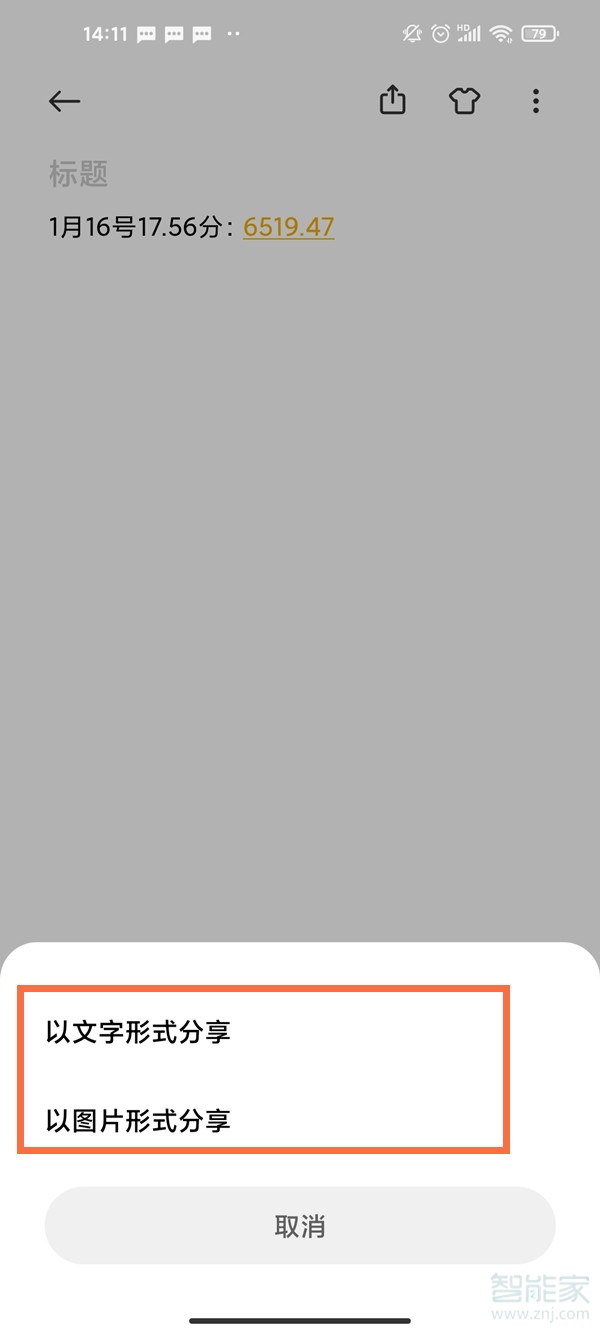Viewport: 600px width, 1333px height.
Task: Tap the underlined number 6519.47
Action: click(x=288, y=227)
